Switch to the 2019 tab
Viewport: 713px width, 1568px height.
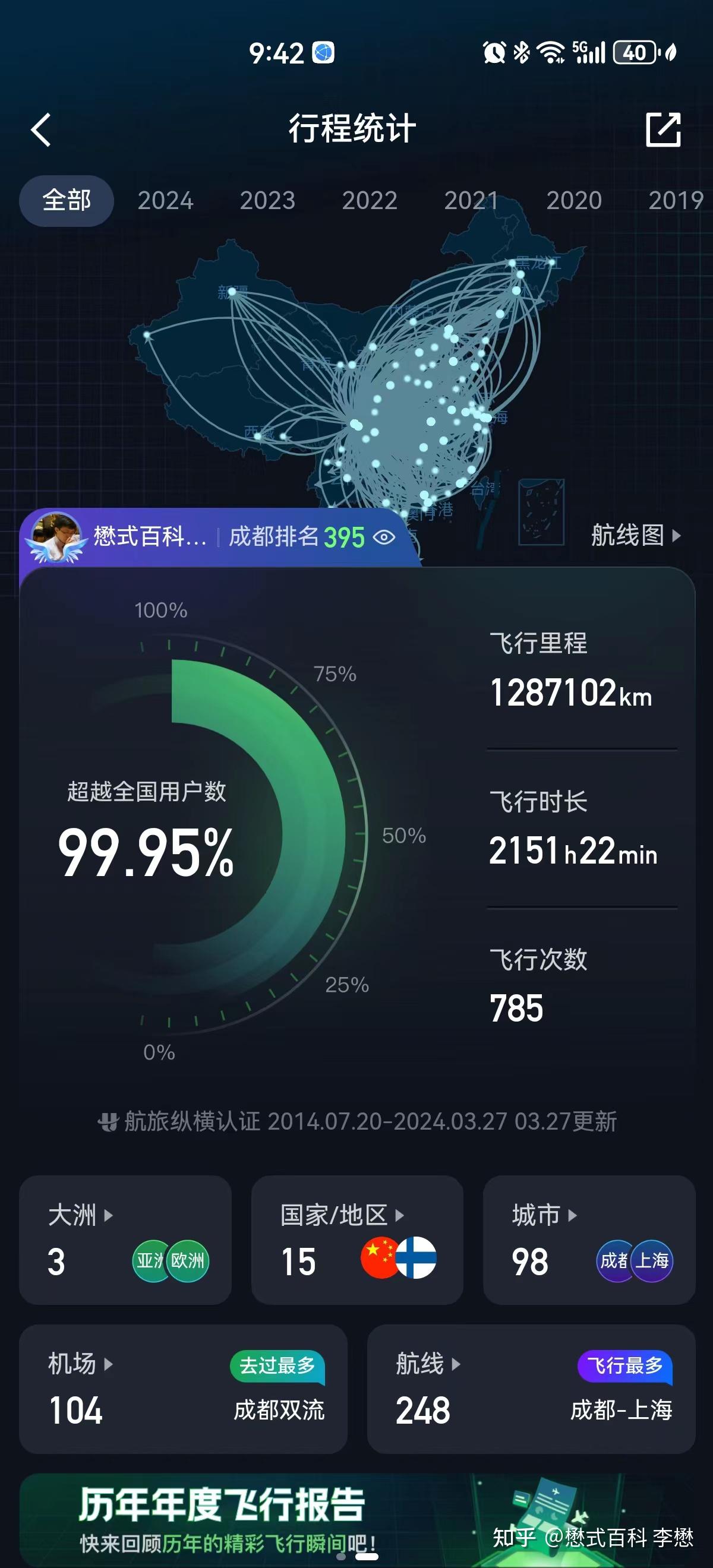click(676, 201)
